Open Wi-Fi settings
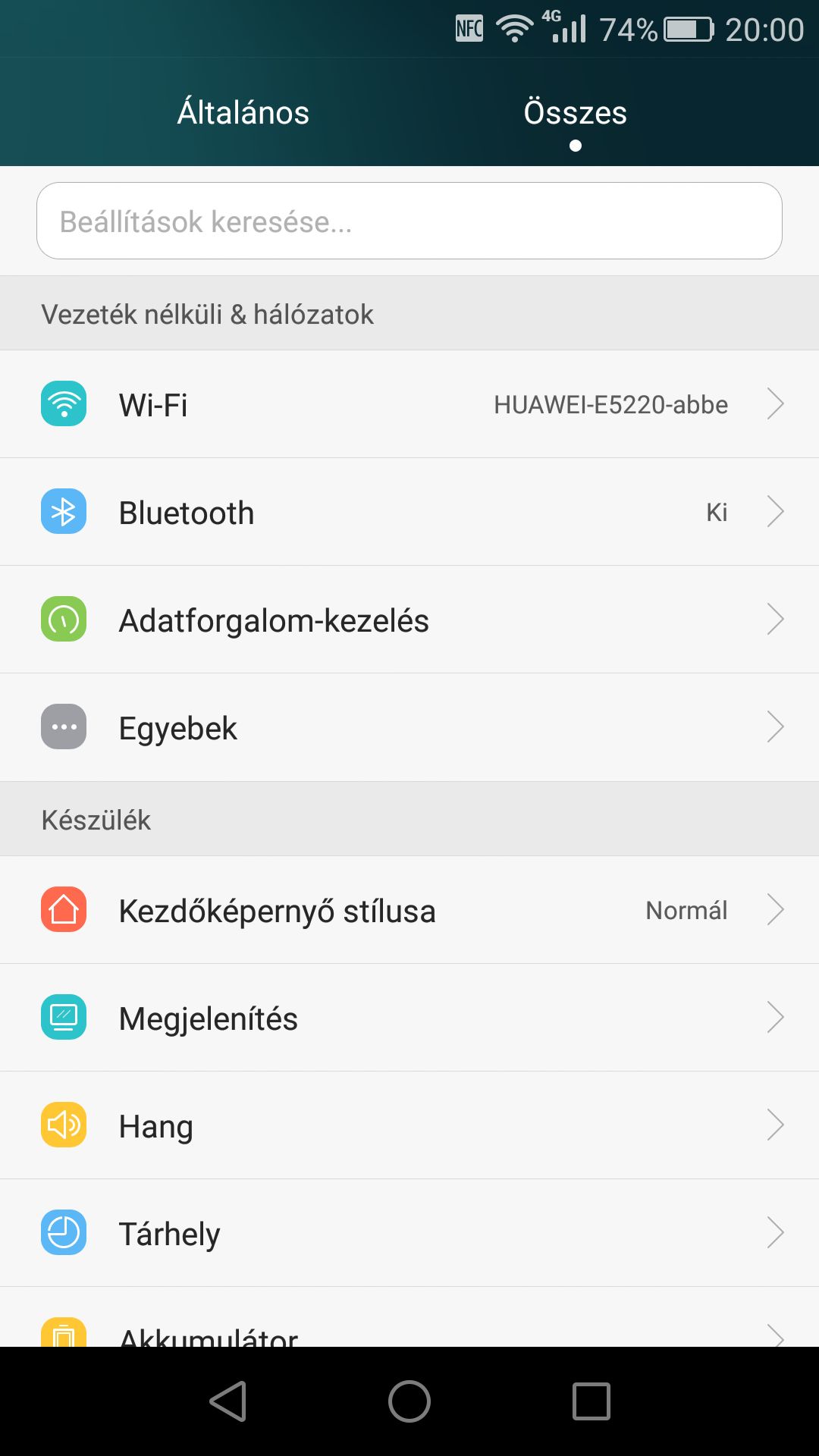819x1456 pixels. (x=409, y=404)
